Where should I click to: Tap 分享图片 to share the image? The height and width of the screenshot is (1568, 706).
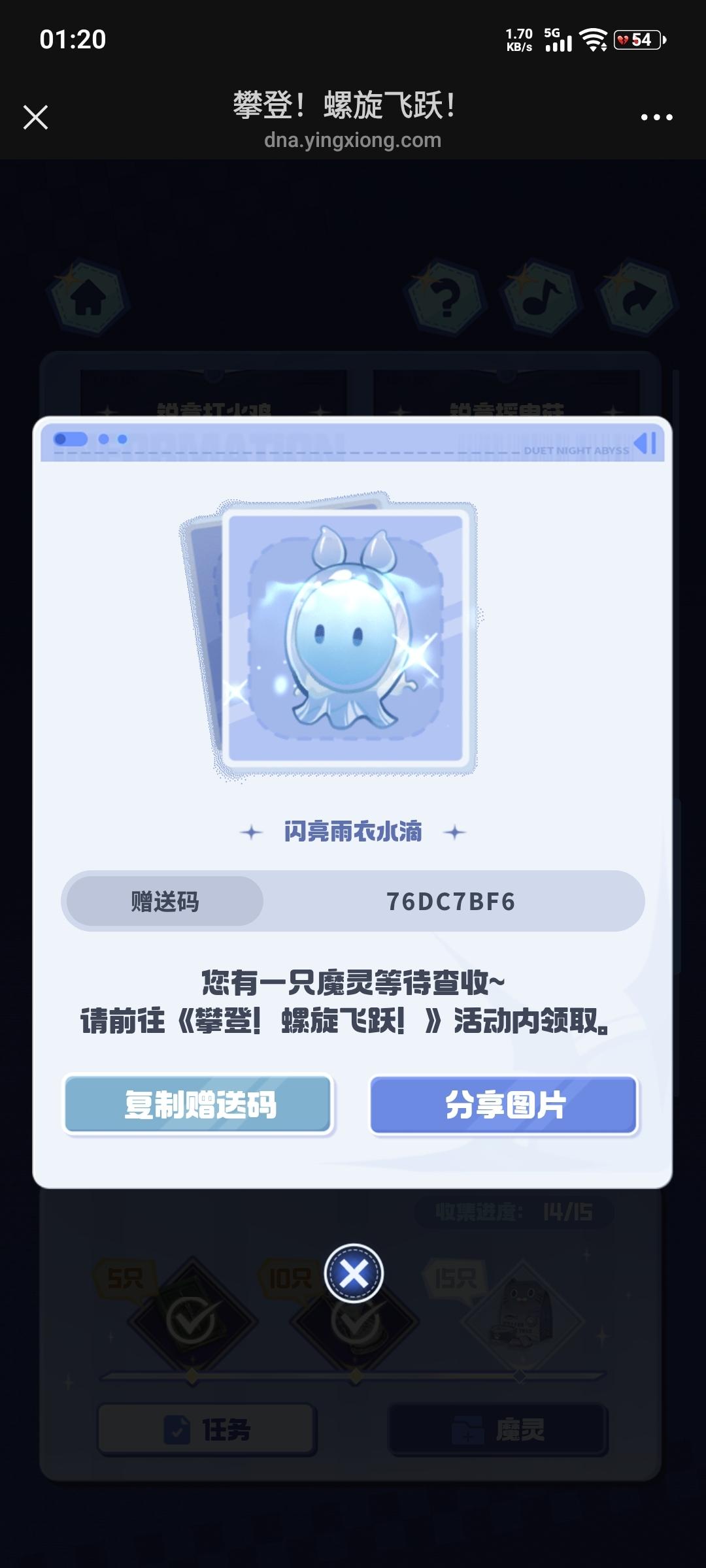pyautogui.click(x=503, y=1105)
